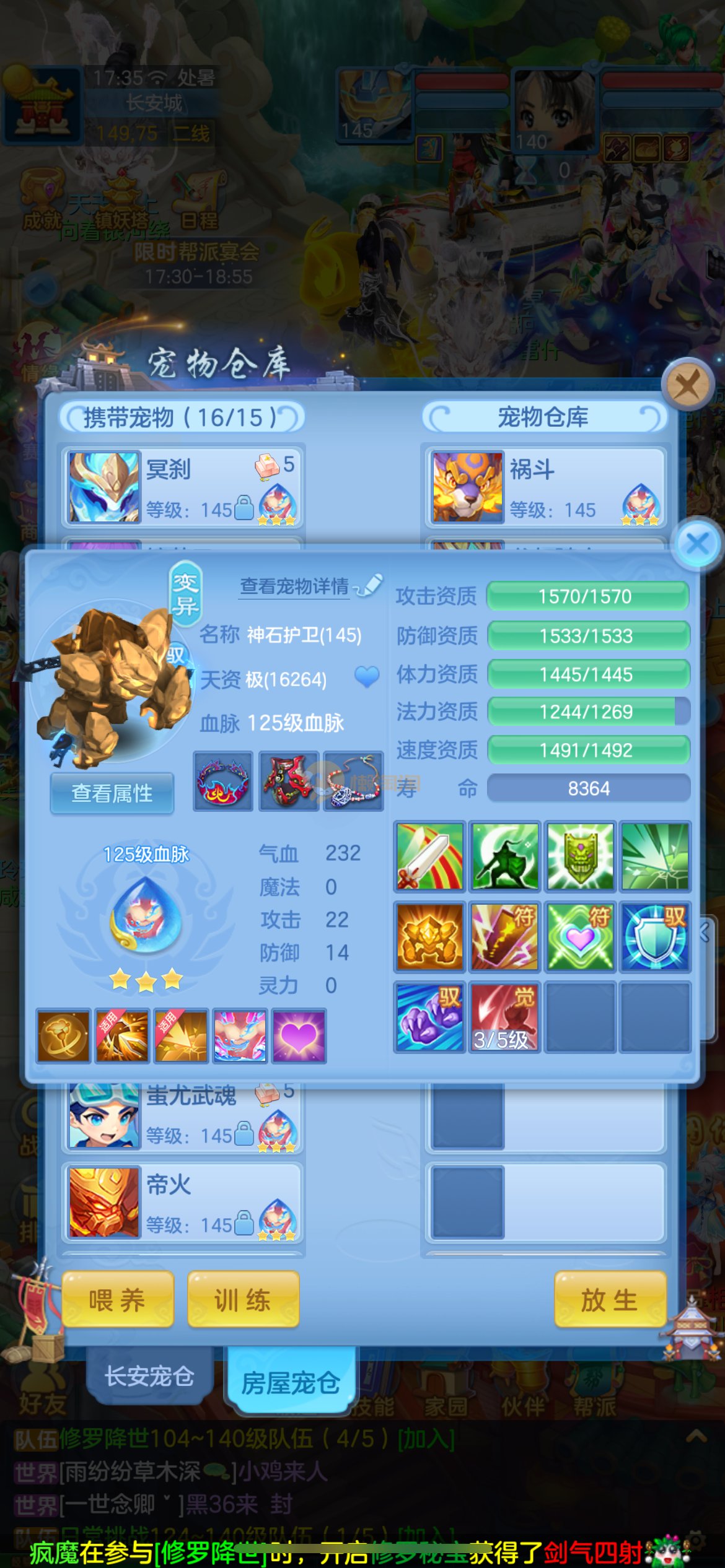View the sword attack skill icon
Screen dimensions: 725x1568
click(x=429, y=856)
